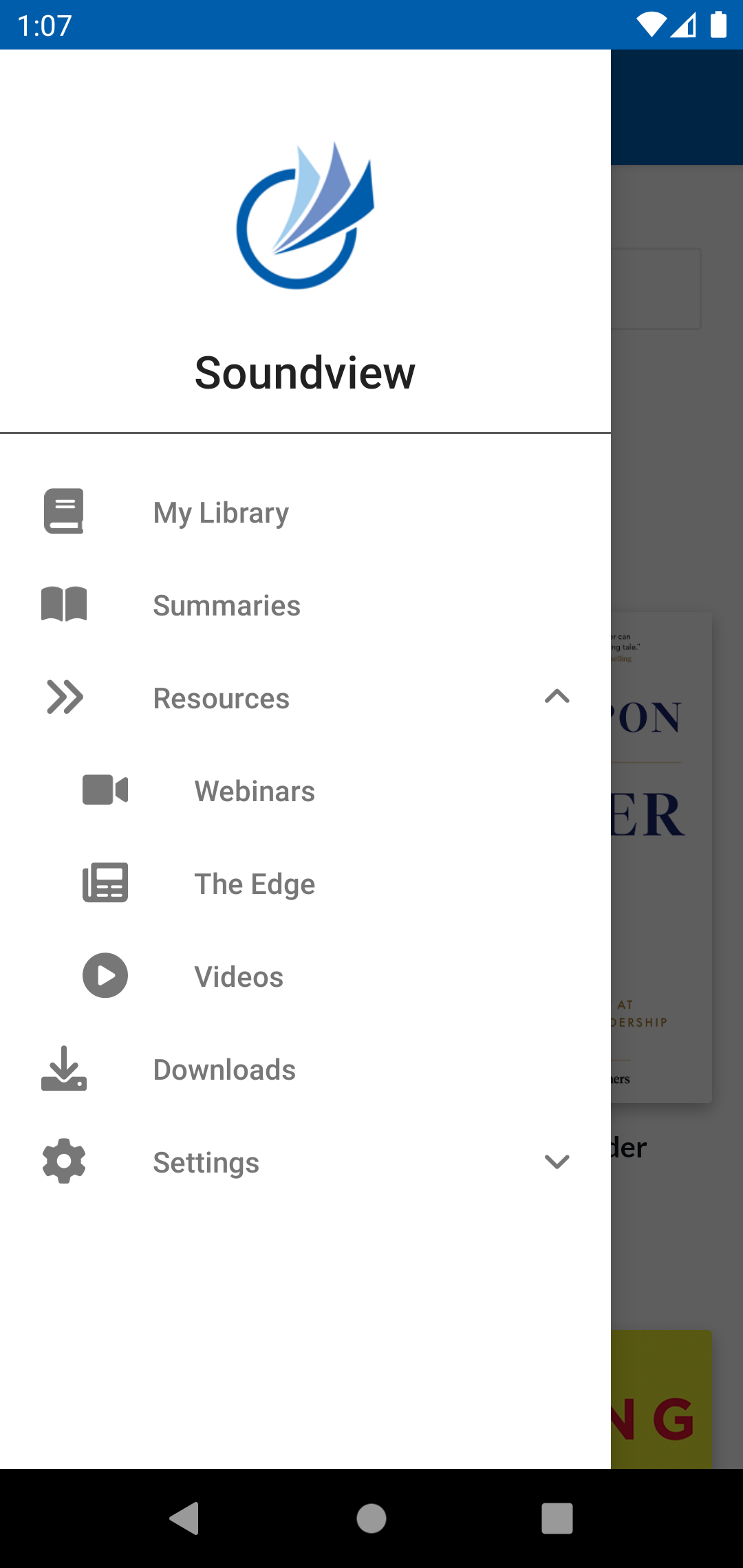Open Webinars
Screen dimensions: 743x1568
[305, 791]
